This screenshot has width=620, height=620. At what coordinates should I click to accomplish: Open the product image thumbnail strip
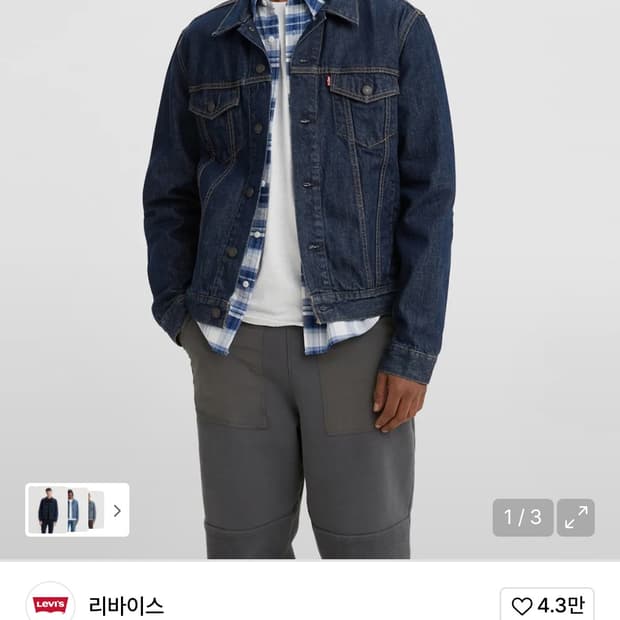point(77,510)
